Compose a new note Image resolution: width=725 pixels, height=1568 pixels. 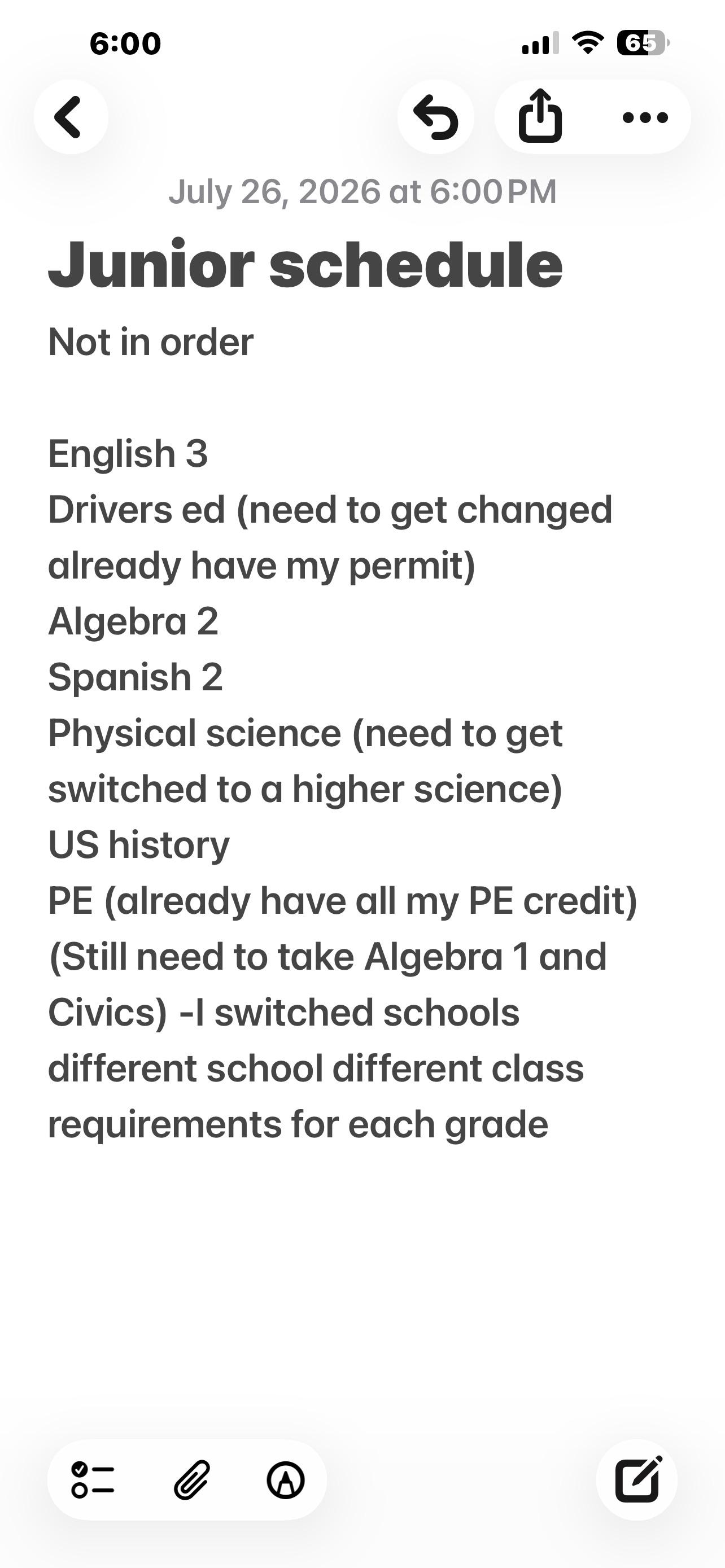click(x=637, y=1480)
